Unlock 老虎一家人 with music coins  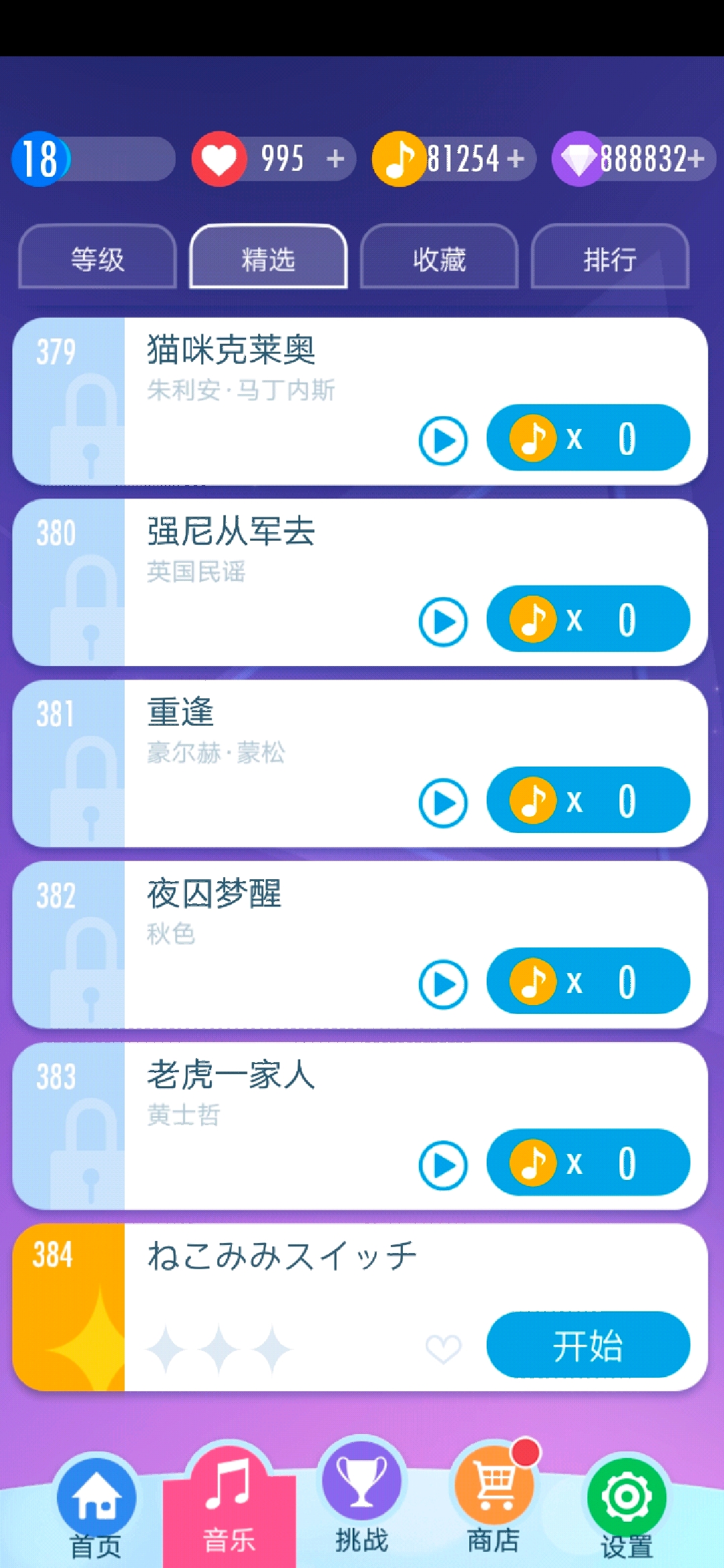[588, 1162]
